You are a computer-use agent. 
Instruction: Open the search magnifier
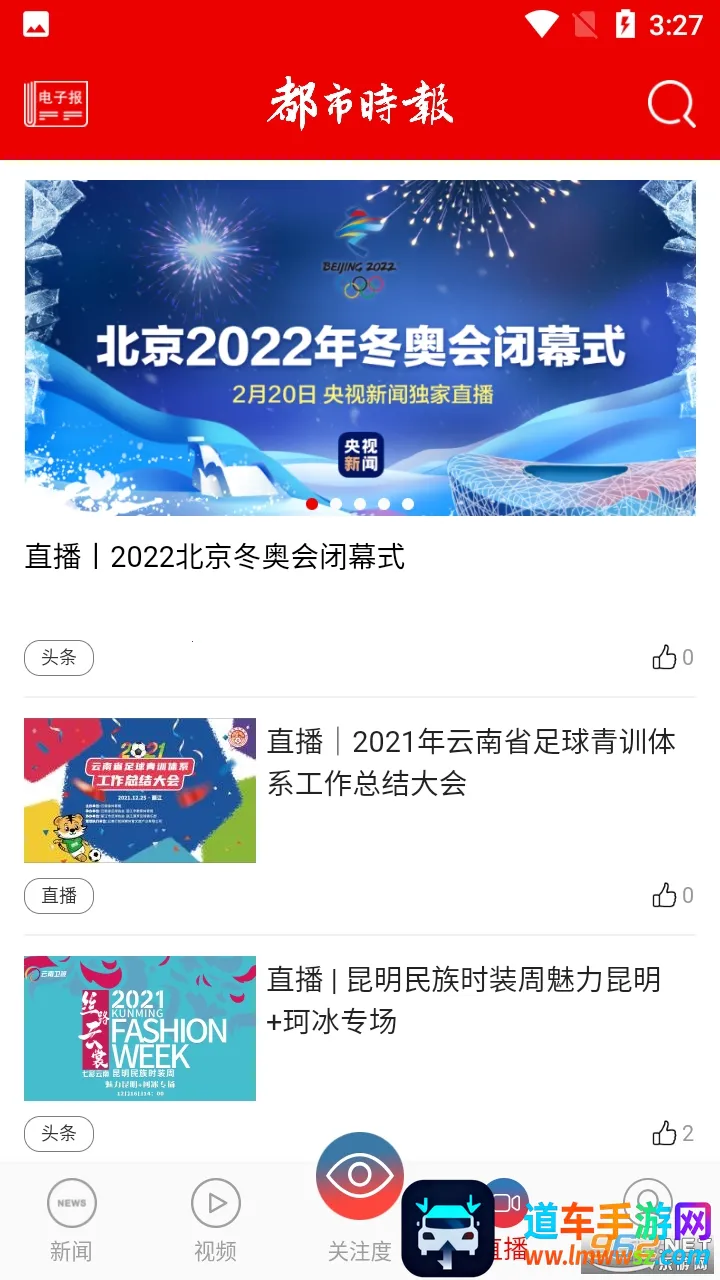click(671, 103)
